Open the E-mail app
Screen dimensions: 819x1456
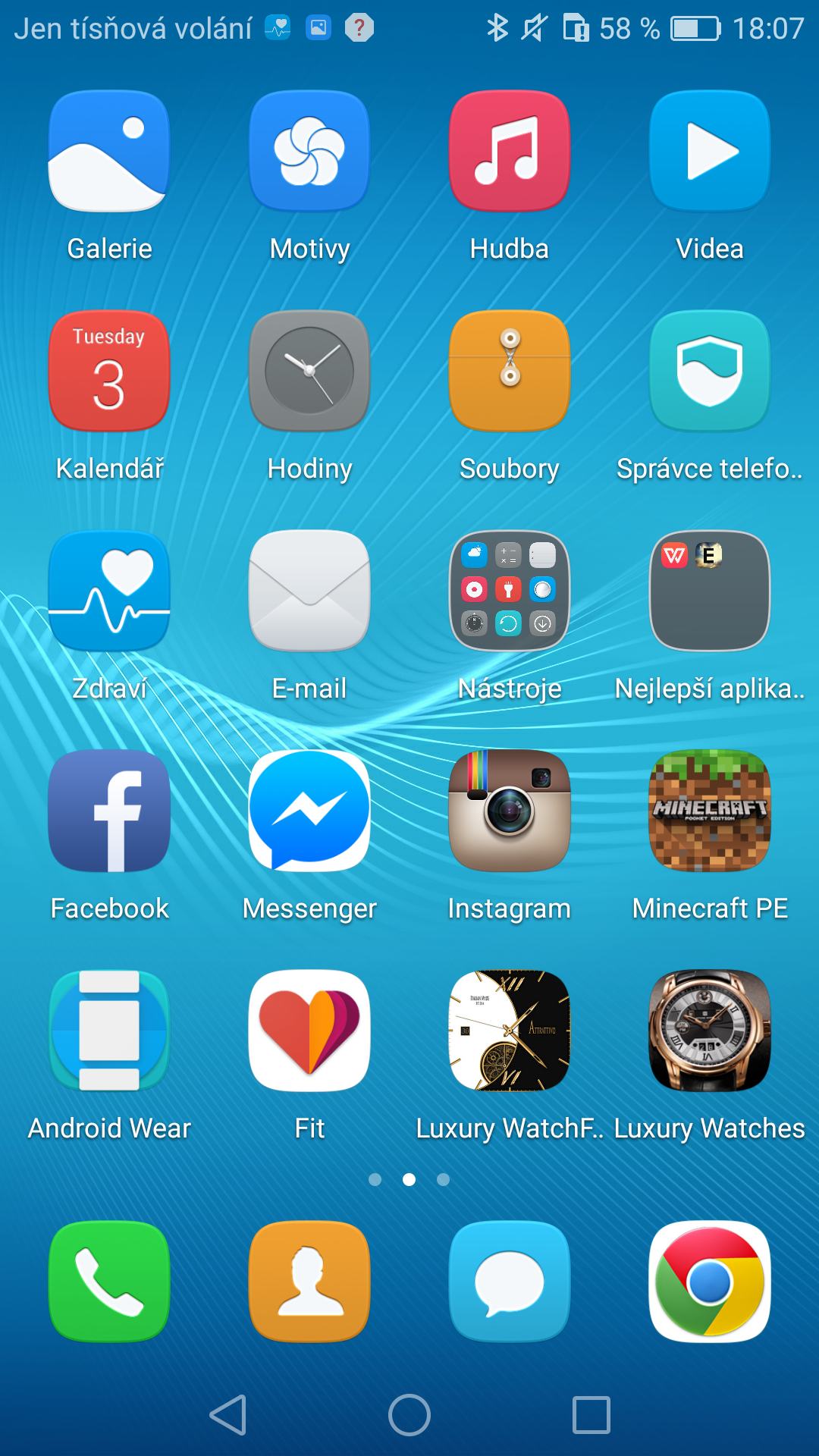point(309,591)
